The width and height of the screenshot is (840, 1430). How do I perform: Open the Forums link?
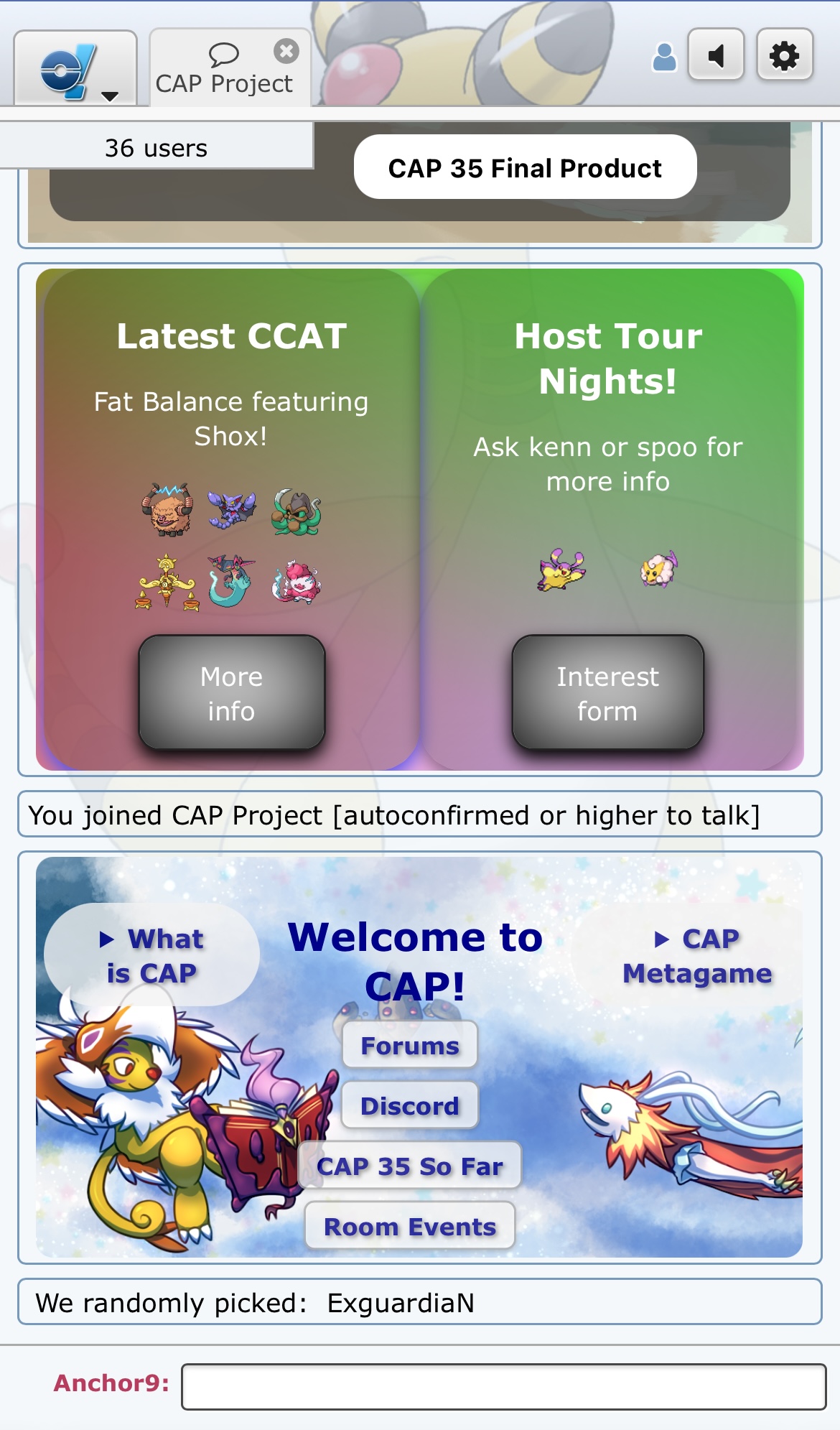click(x=409, y=1046)
